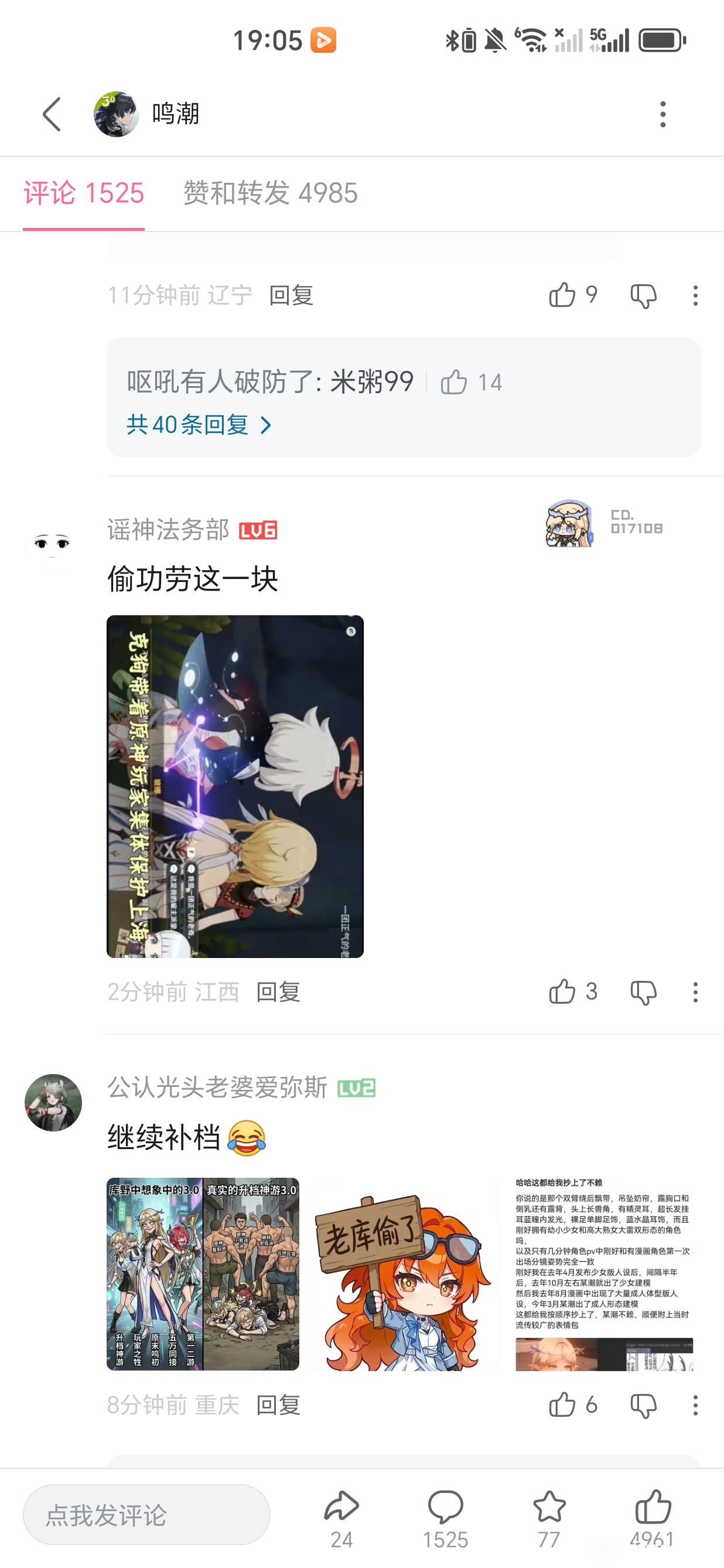Screen dimensions: 724x1568
Task: Reply to the 11分钟前 辽宁 comment
Action: (x=291, y=295)
